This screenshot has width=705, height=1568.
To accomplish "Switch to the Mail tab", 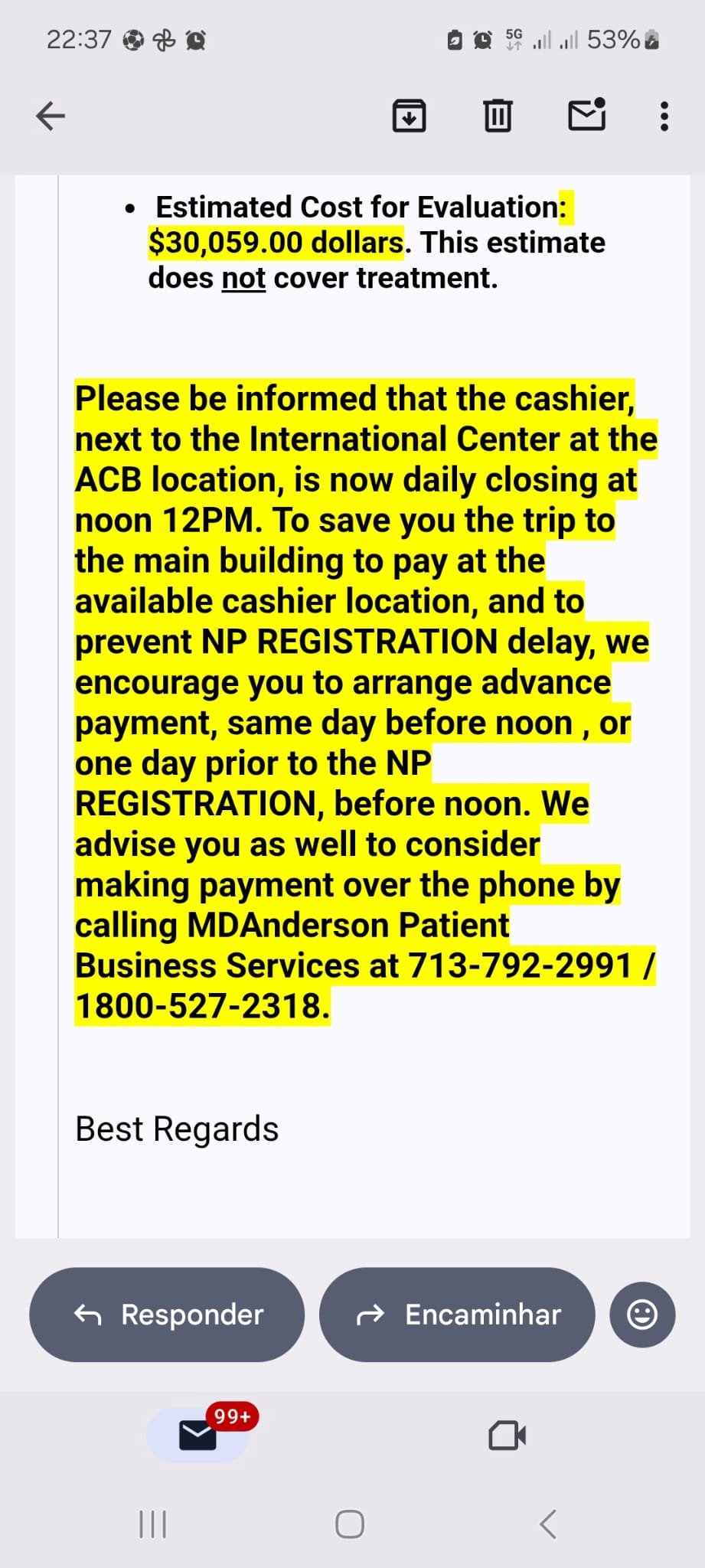I will 198,1435.
